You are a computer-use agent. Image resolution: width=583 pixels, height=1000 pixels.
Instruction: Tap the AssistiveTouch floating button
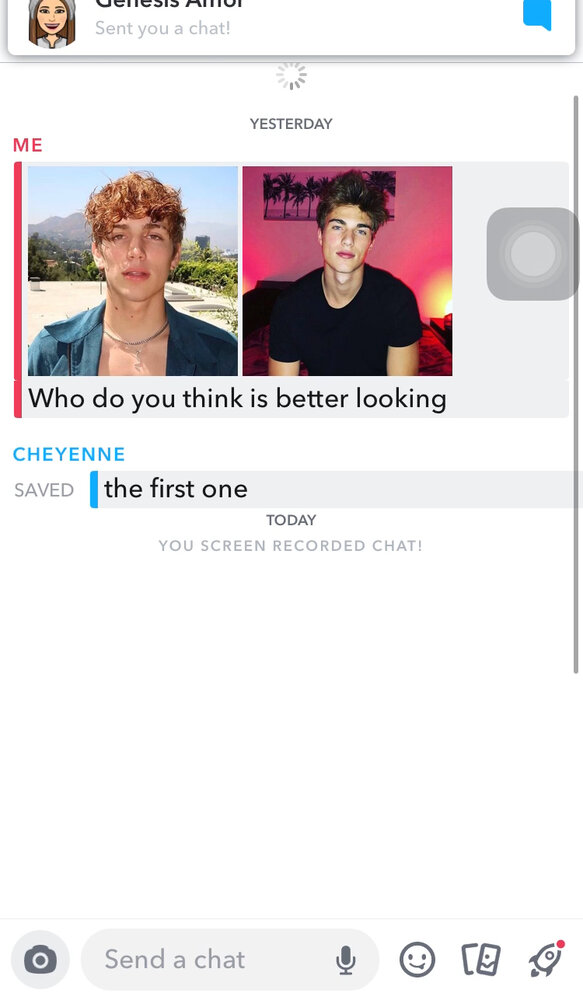533,254
